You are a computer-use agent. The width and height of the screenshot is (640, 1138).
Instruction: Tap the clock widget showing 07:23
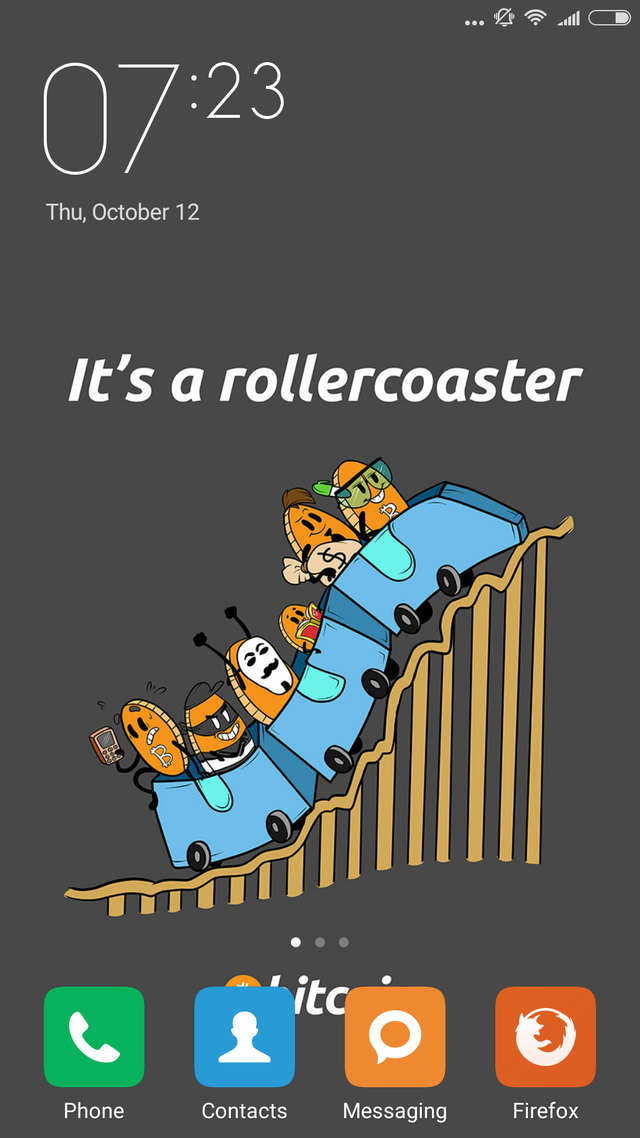pos(165,118)
